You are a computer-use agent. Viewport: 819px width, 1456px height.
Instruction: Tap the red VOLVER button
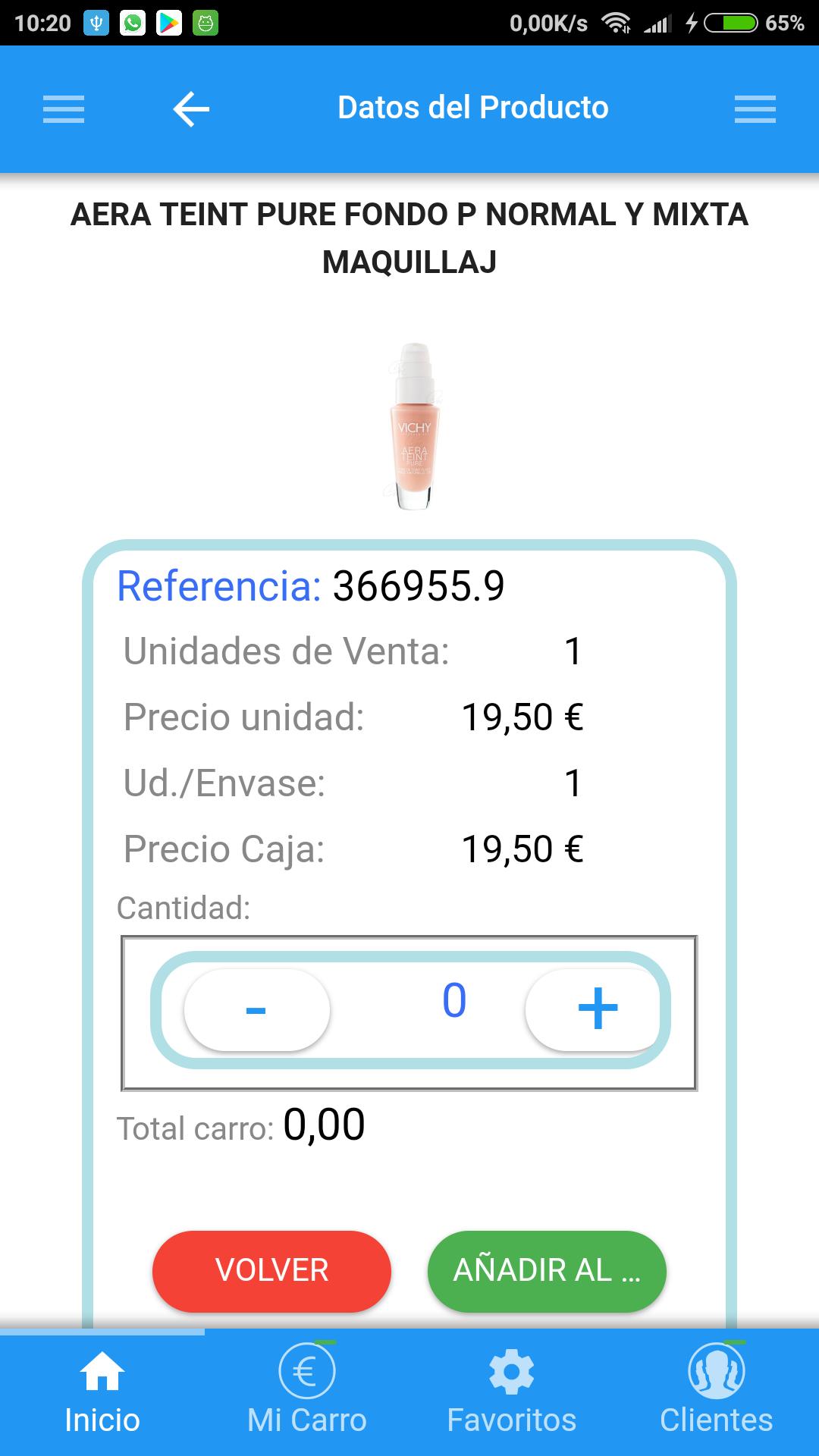(x=271, y=1271)
